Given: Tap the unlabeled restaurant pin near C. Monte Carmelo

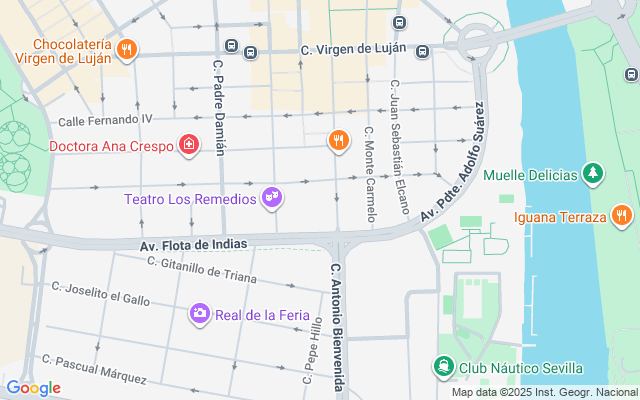Looking at the screenshot, I should point(339,141).
